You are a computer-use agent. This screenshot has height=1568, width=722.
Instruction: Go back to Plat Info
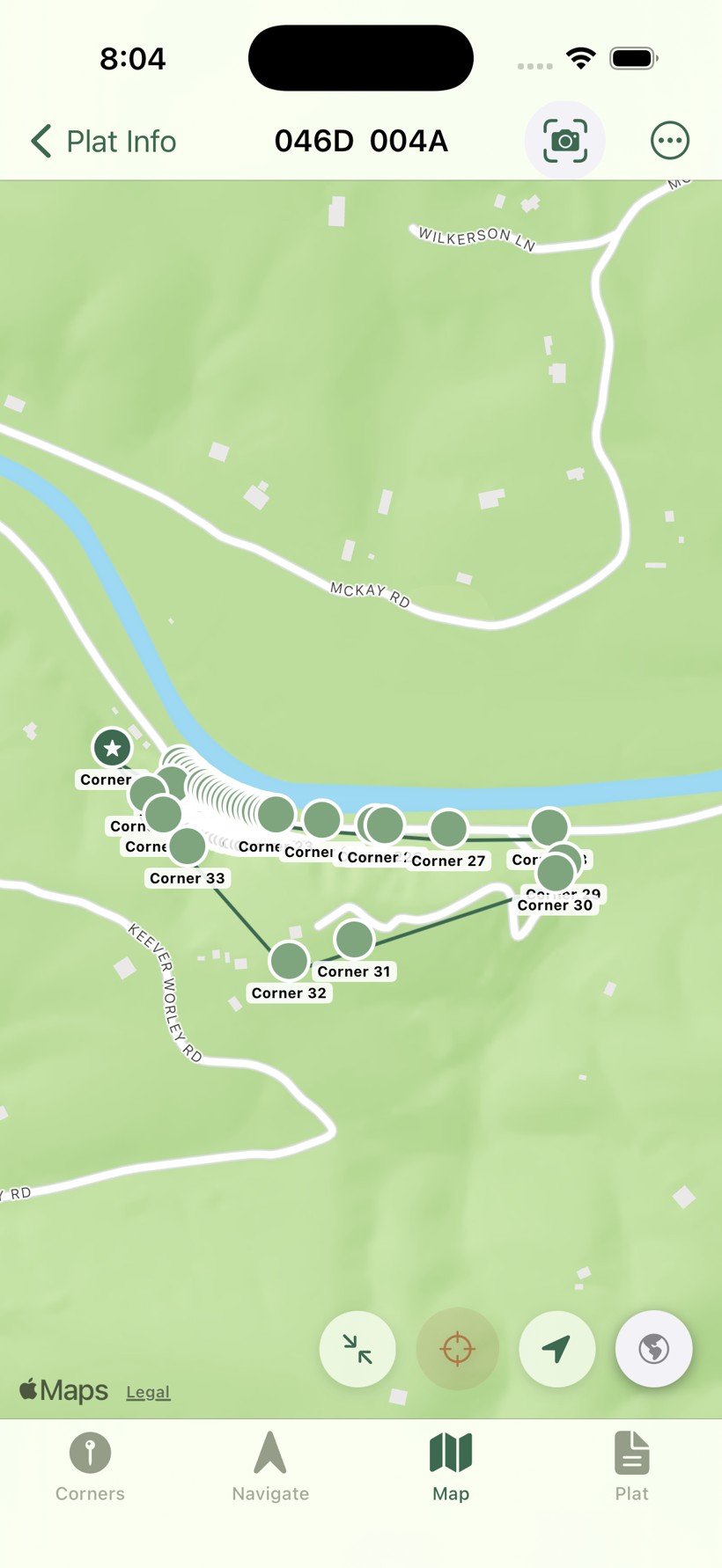coord(103,141)
